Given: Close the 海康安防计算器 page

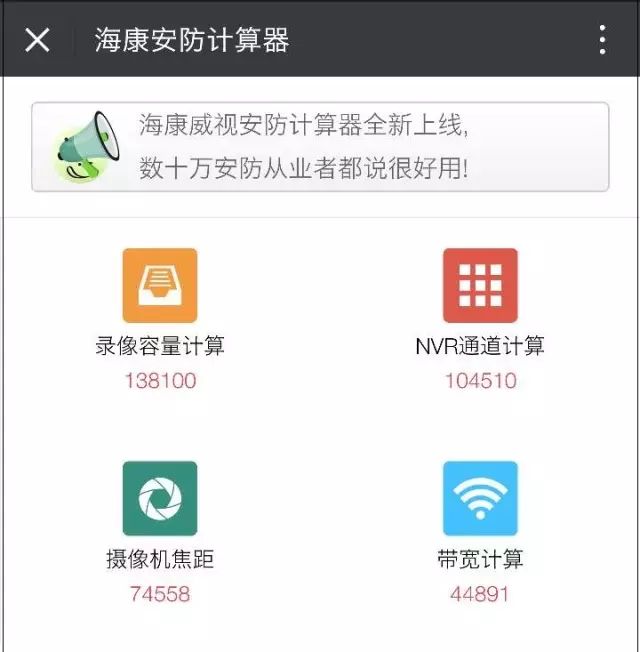Looking at the screenshot, I should pos(37,39).
